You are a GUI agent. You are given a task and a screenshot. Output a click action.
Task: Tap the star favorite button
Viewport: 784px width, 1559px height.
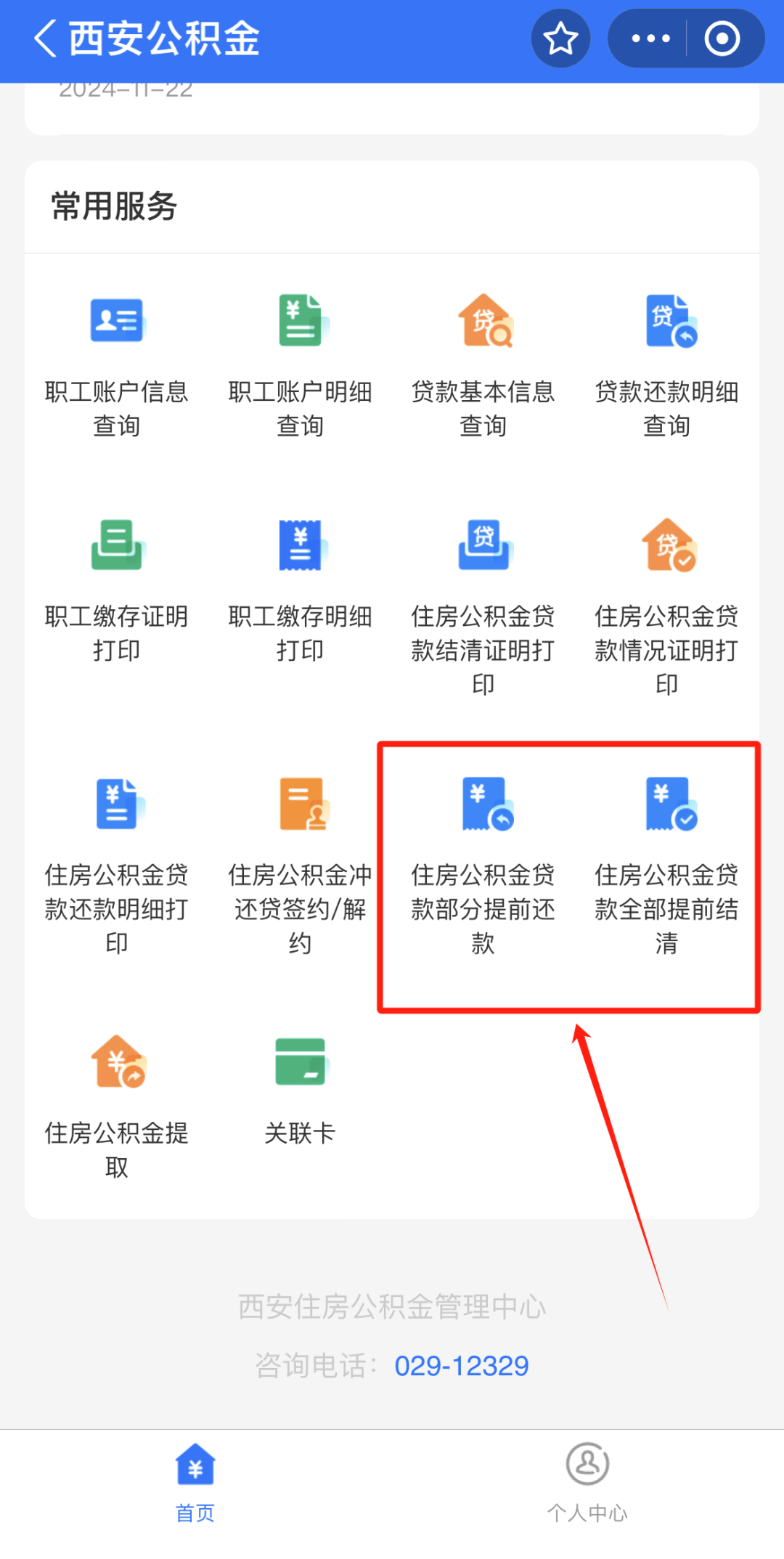(x=560, y=38)
